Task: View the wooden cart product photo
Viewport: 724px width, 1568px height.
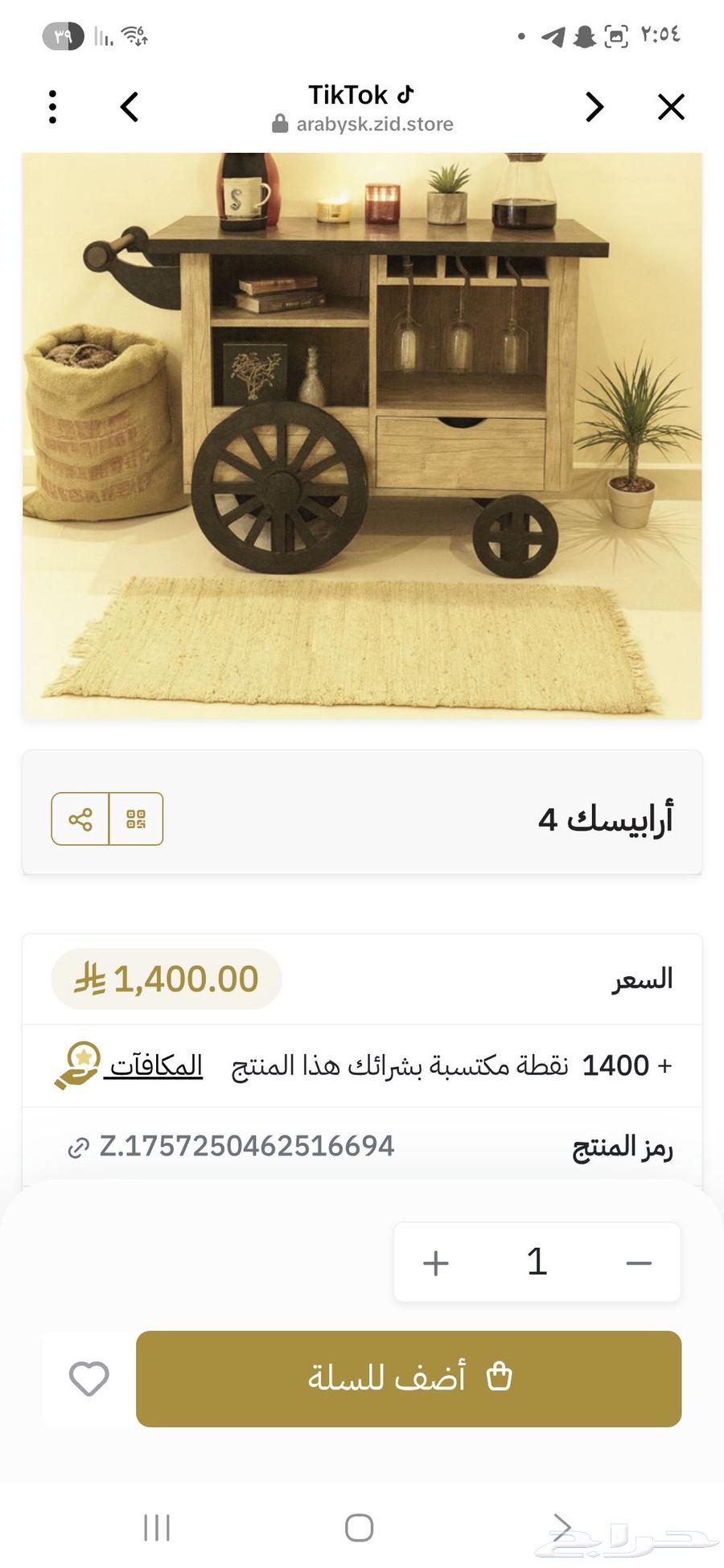Action: point(362,434)
